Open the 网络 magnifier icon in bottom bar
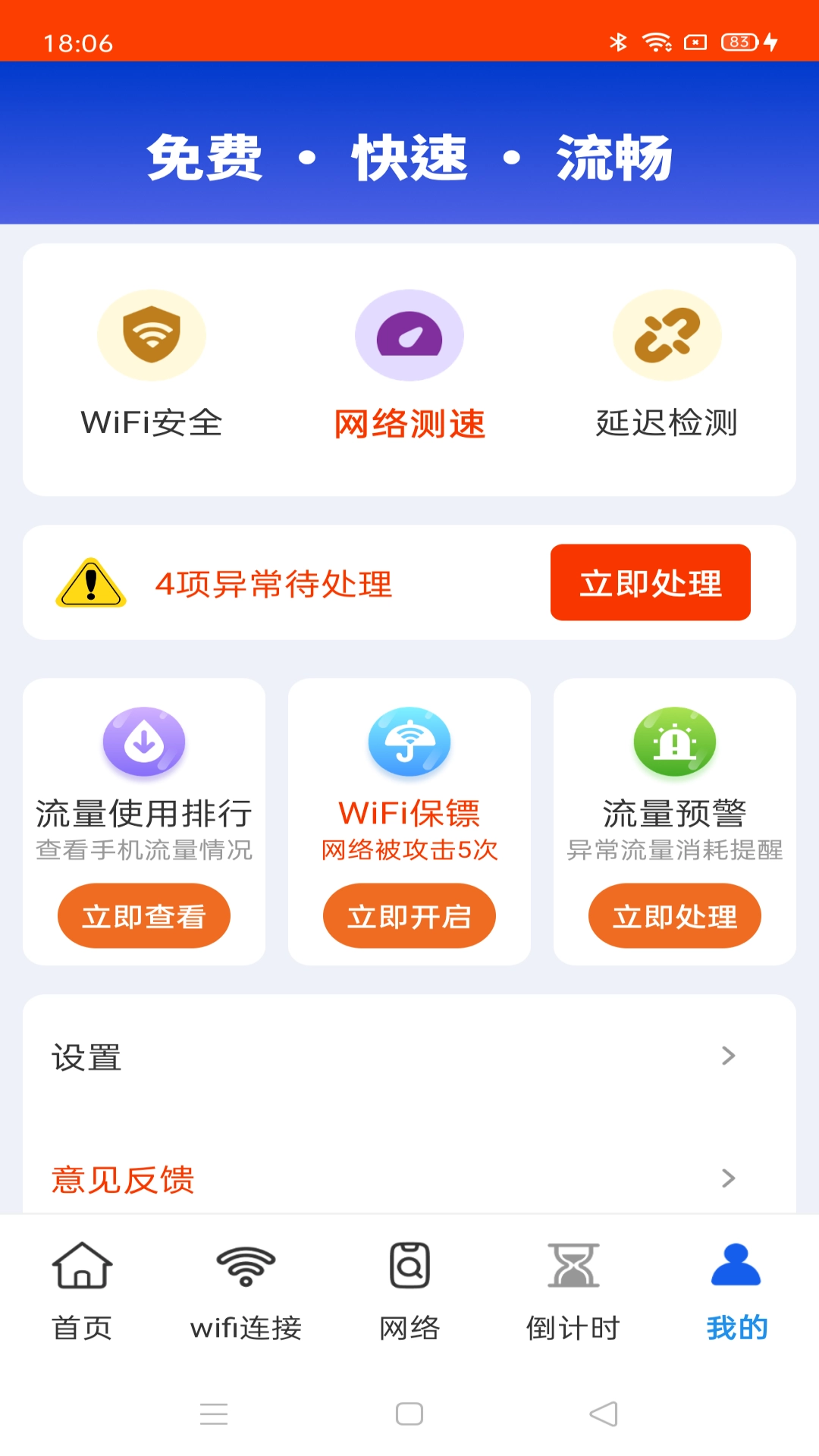The image size is (819, 1456). 409,1265
